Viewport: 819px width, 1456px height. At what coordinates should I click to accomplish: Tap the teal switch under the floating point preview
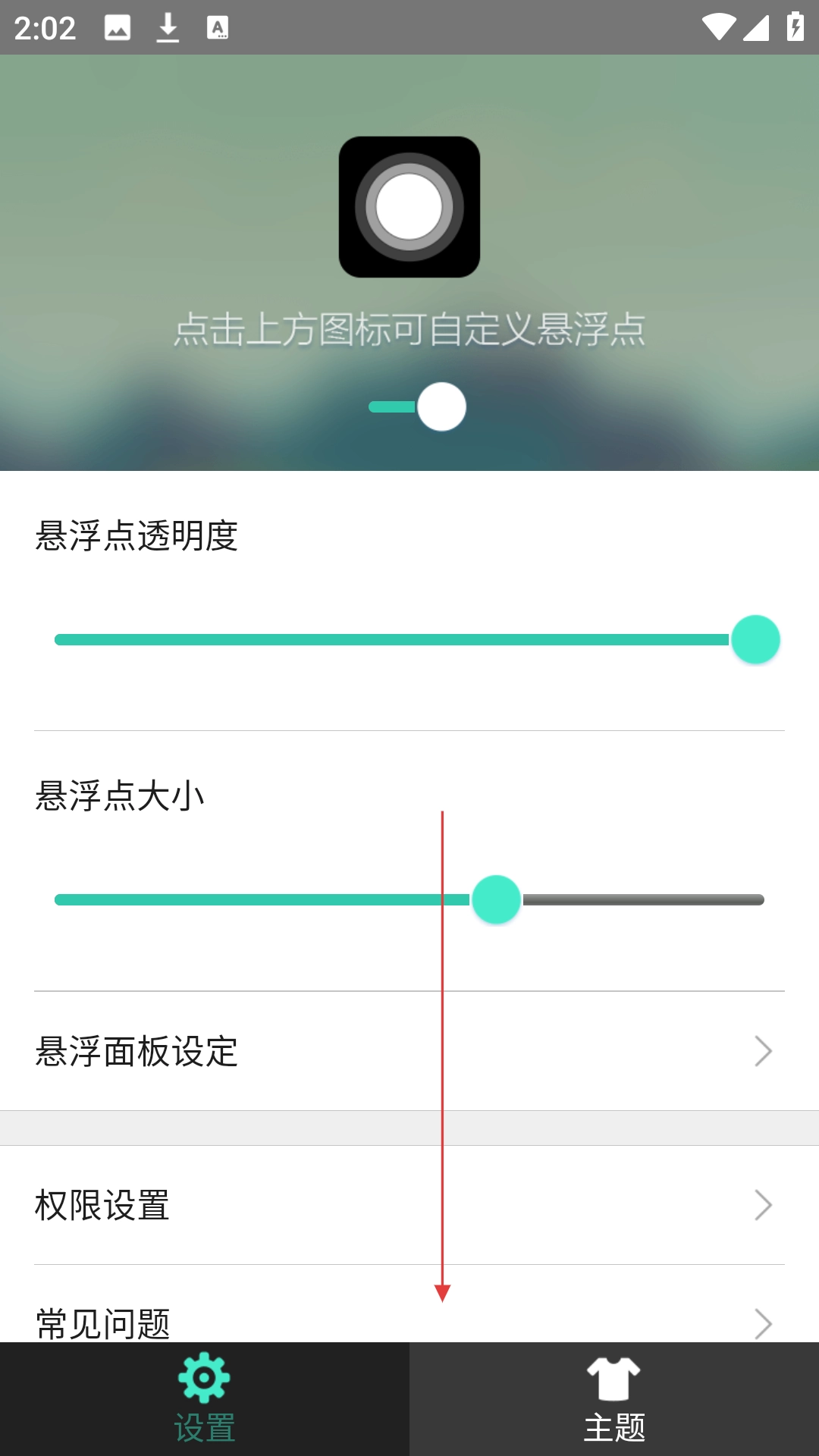(x=418, y=407)
